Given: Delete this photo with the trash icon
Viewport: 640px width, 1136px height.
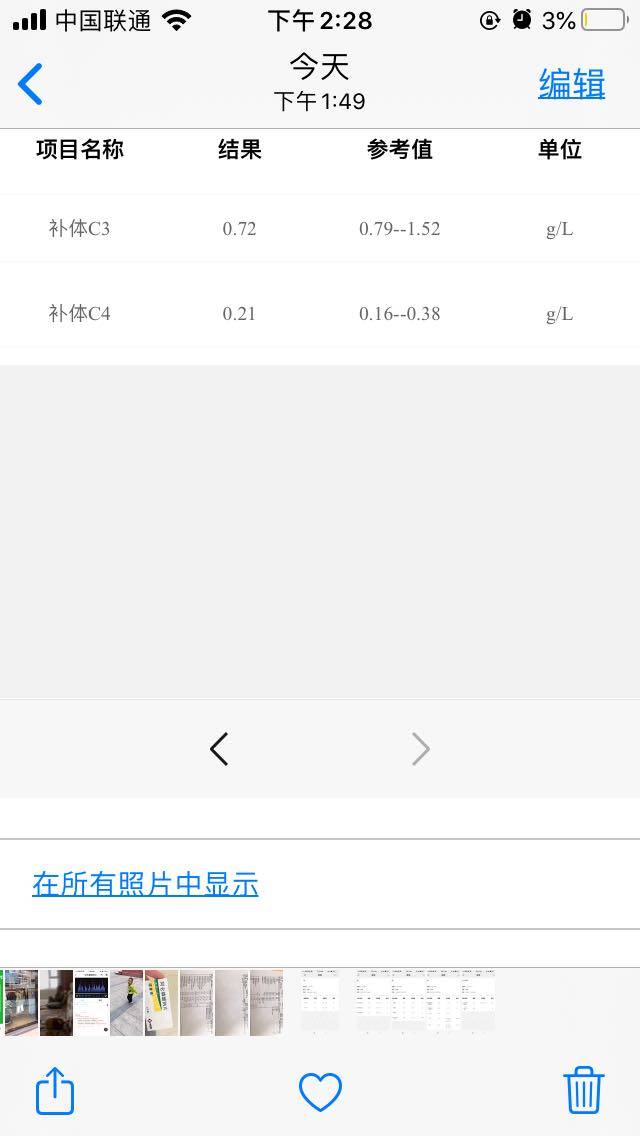Looking at the screenshot, I should coord(583,1089).
